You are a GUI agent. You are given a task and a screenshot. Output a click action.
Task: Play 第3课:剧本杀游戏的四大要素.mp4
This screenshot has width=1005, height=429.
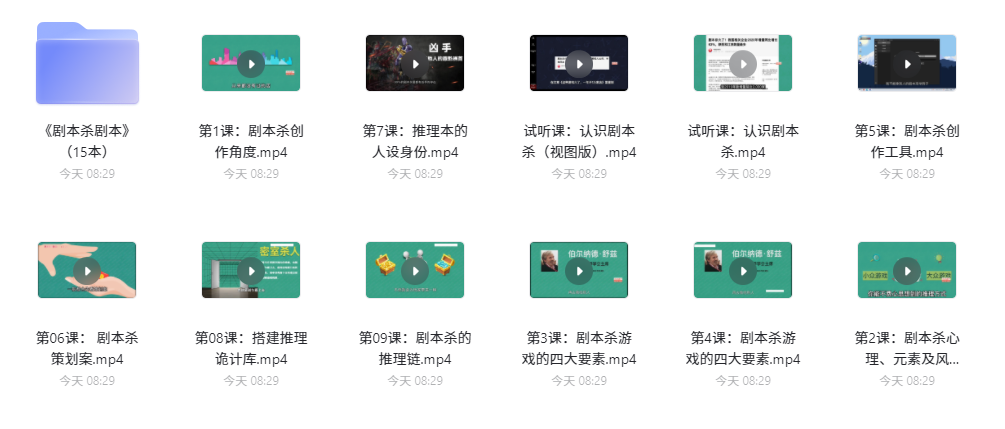pyautogui.click(x=579, y=270)
